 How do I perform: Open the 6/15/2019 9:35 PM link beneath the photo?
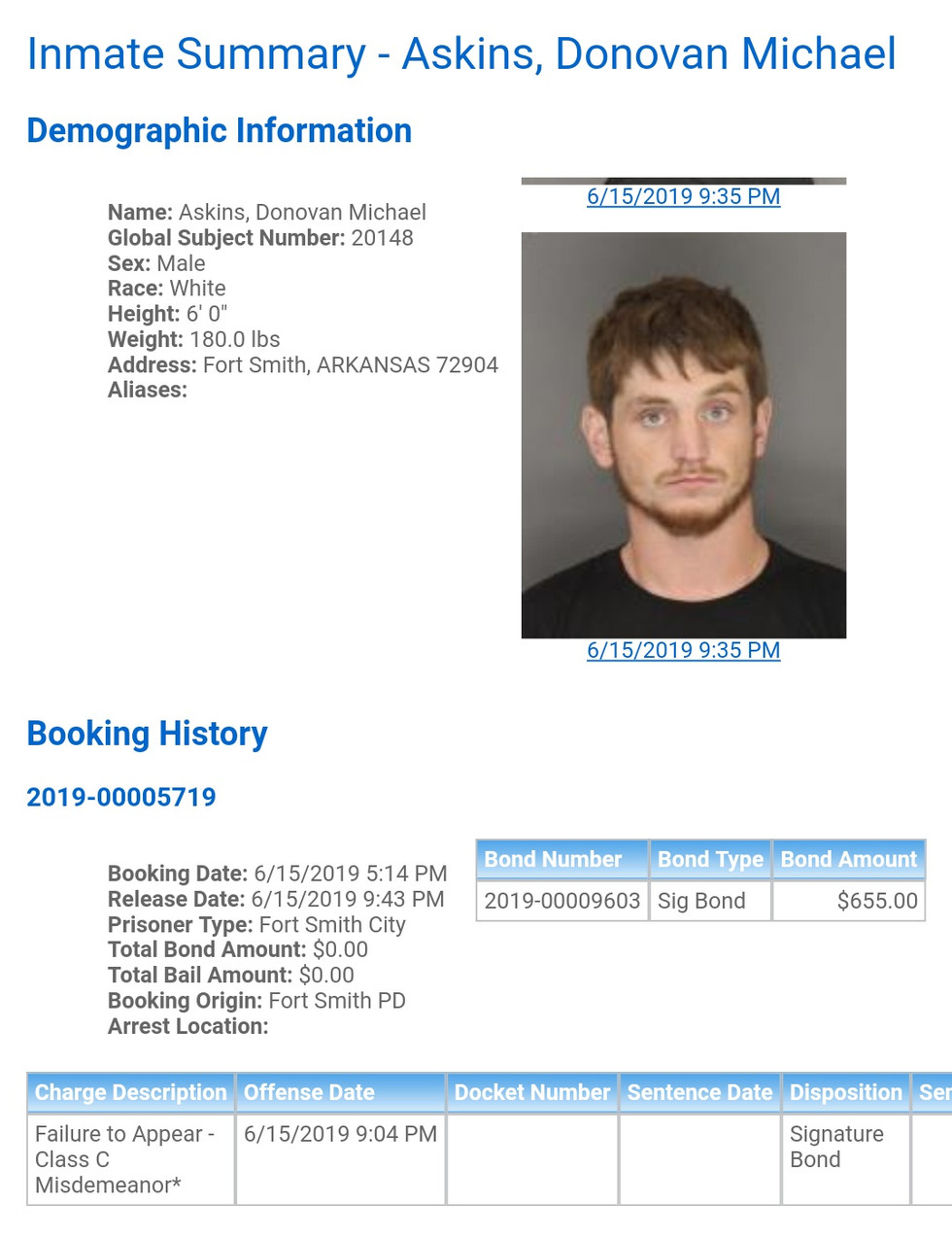tap(683, 650)
